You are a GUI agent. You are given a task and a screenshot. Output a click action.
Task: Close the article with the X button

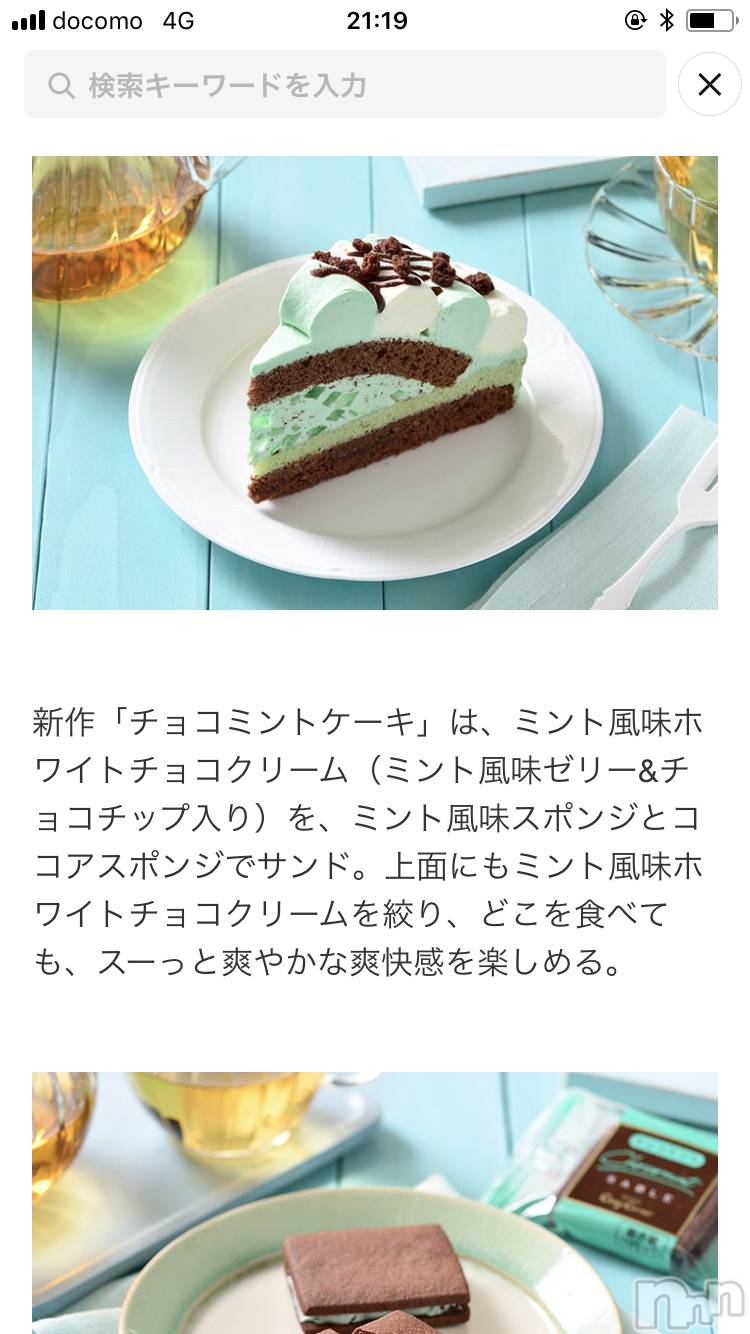709,85
